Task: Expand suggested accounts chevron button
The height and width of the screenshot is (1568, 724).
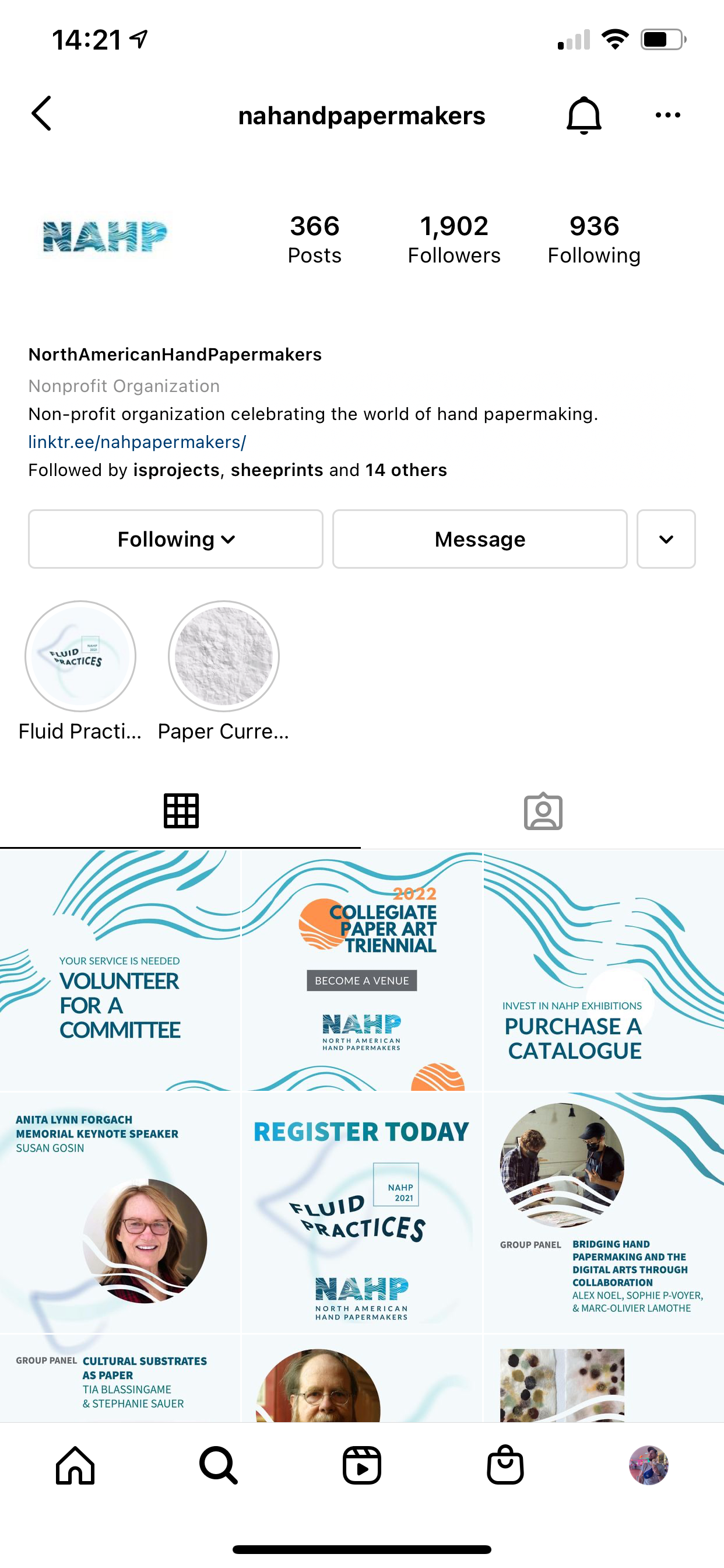Action: click(x=666, y=540)
